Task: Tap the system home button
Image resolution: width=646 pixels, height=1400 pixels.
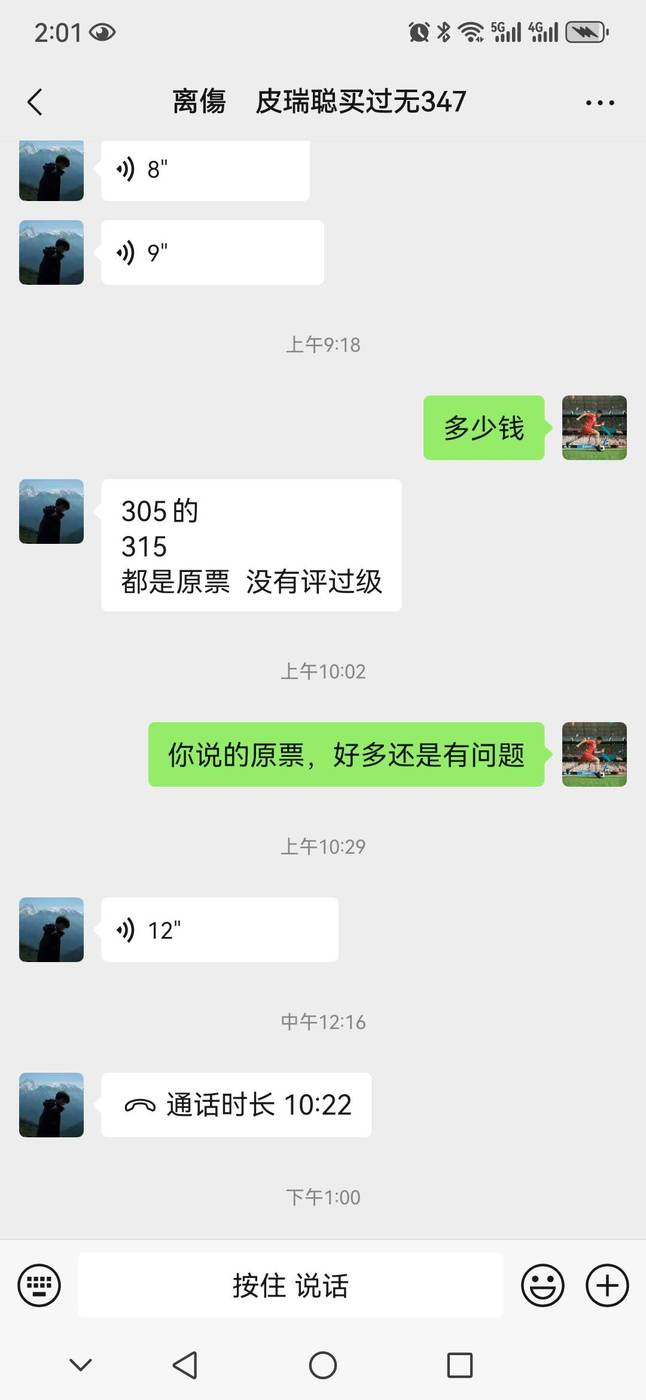Action: (x=323, y=1365)
